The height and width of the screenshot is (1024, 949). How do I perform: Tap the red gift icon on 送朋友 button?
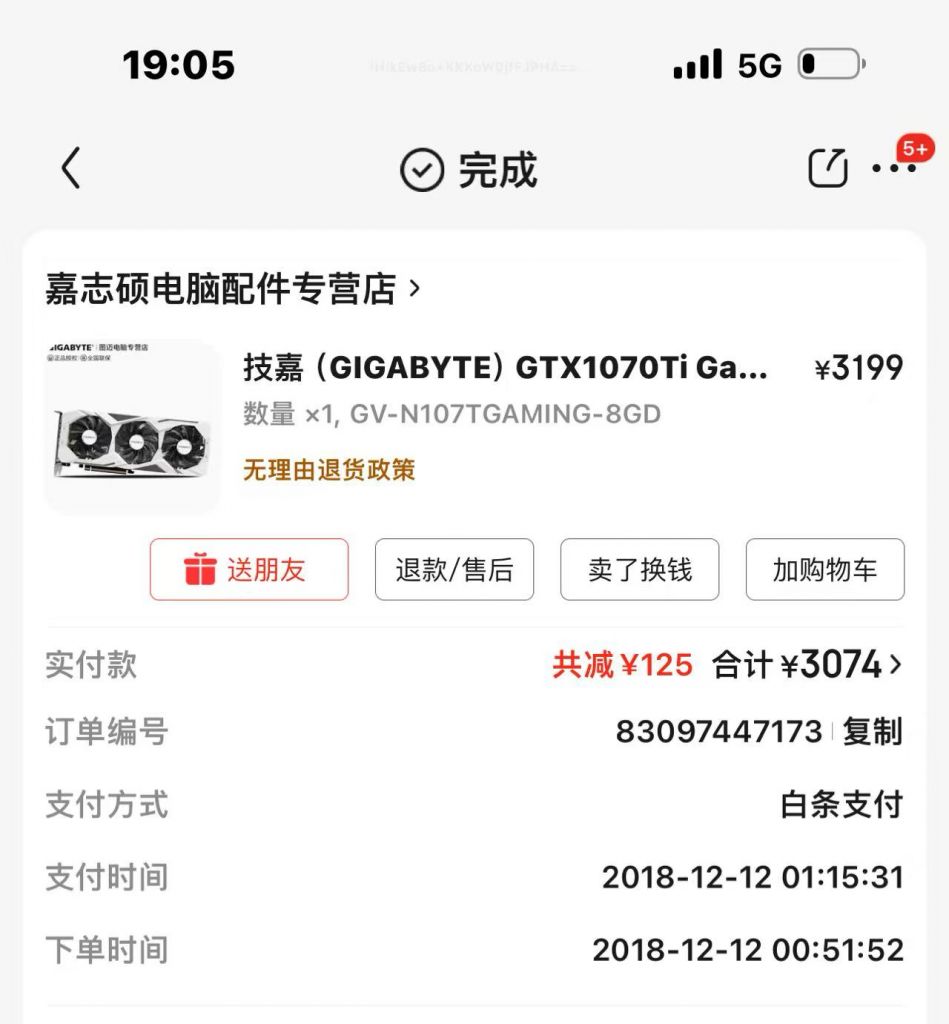pos(200,569)
